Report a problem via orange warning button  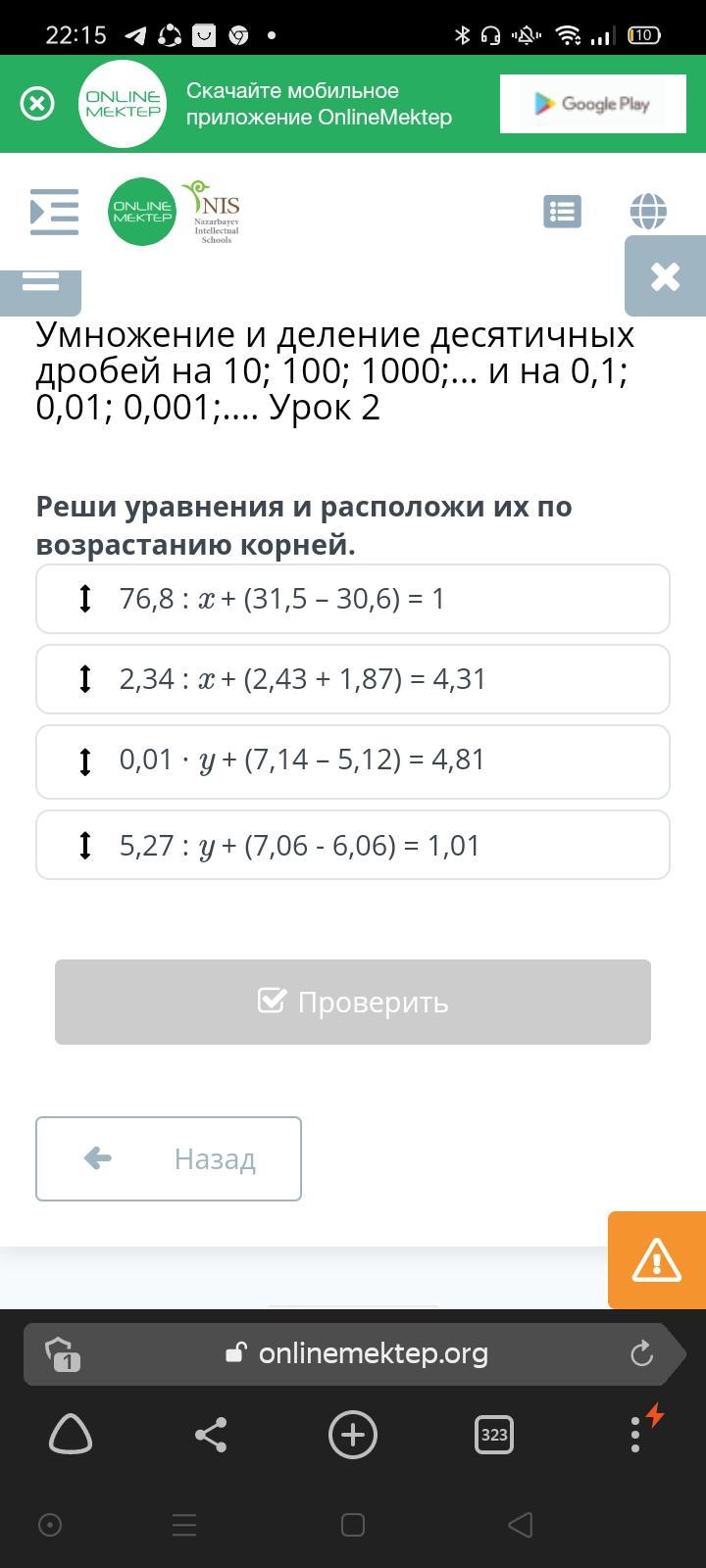click(657, 1260)
